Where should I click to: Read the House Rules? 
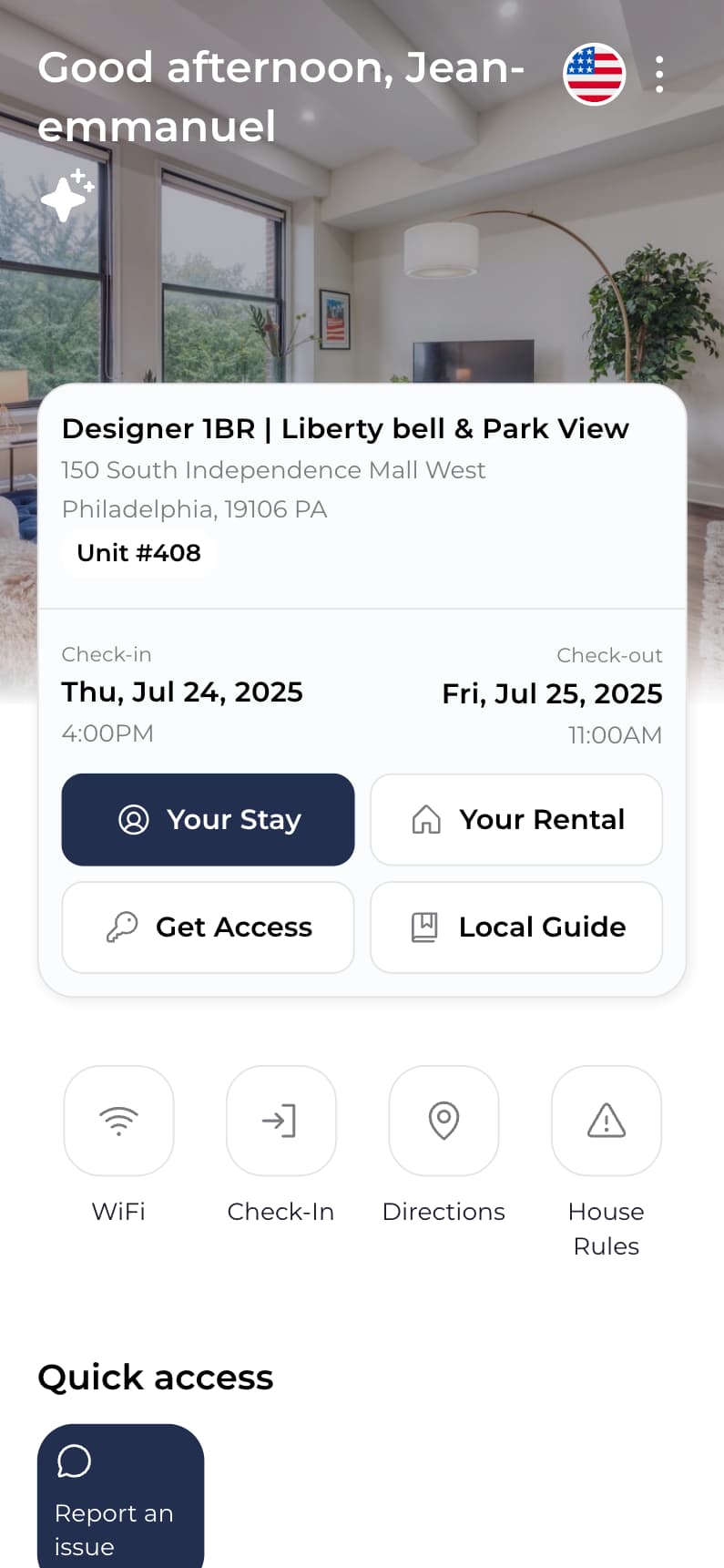[x=606, y=1121]
